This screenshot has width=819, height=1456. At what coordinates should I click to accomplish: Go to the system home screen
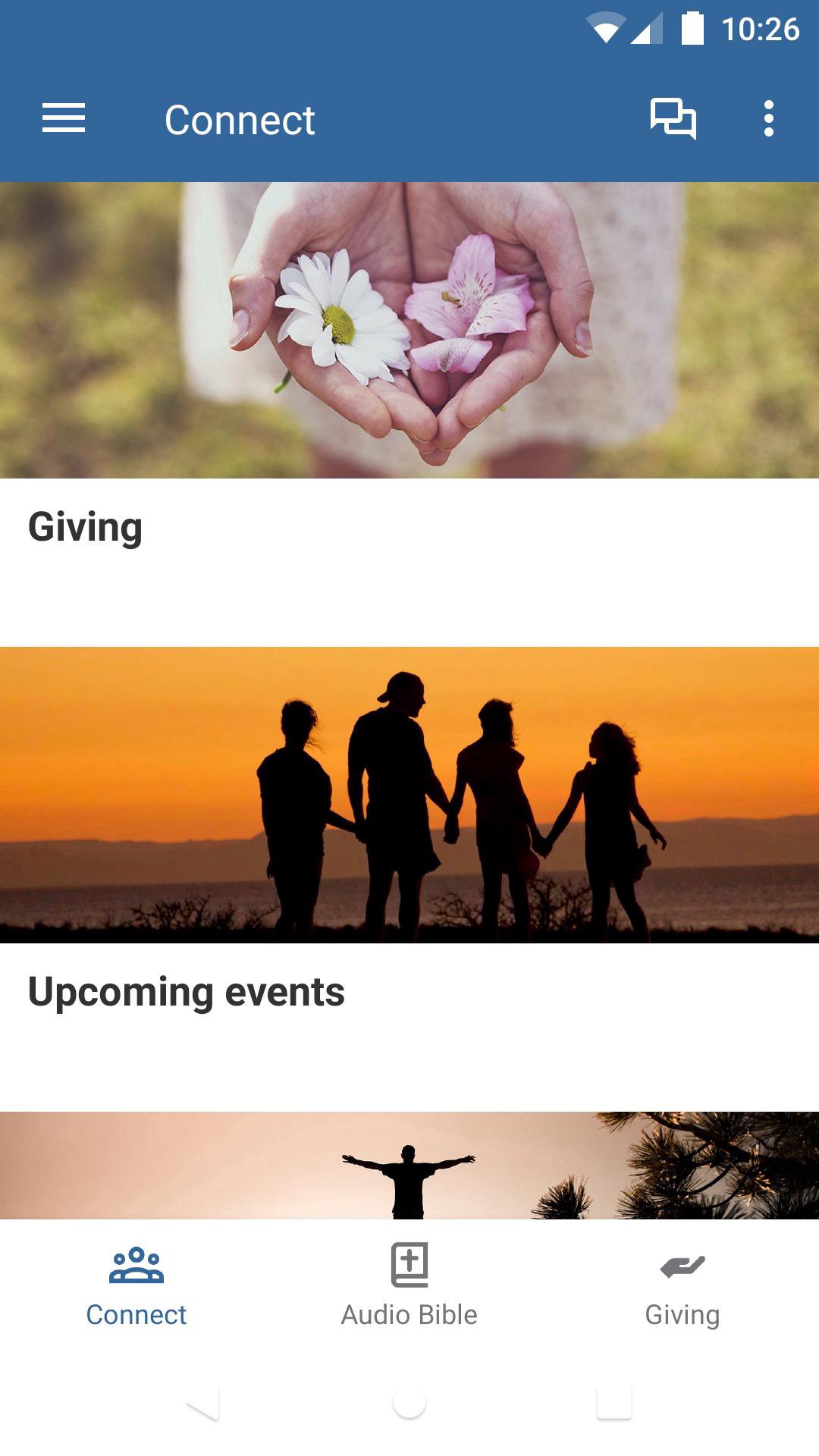(409, 1403)
